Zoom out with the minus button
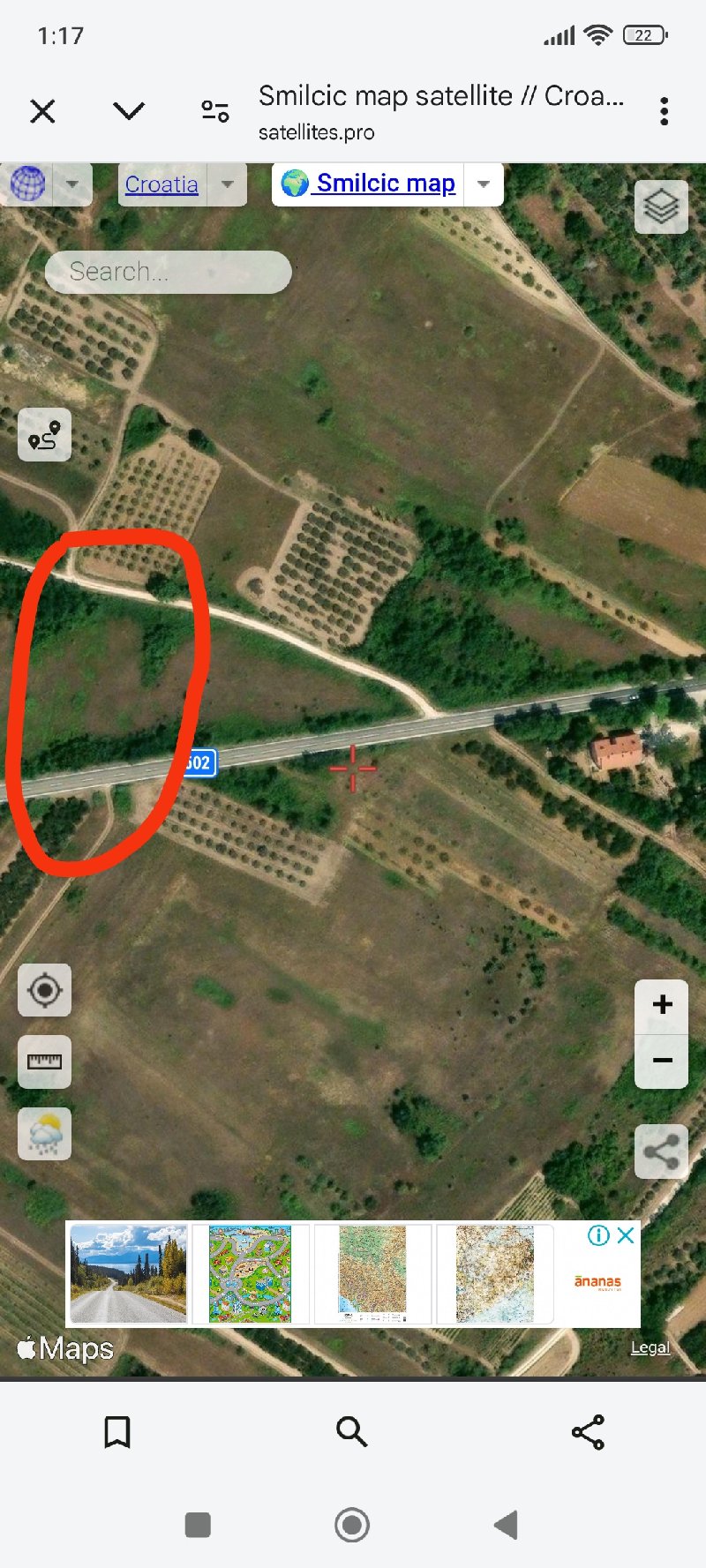 (662, 1061)
